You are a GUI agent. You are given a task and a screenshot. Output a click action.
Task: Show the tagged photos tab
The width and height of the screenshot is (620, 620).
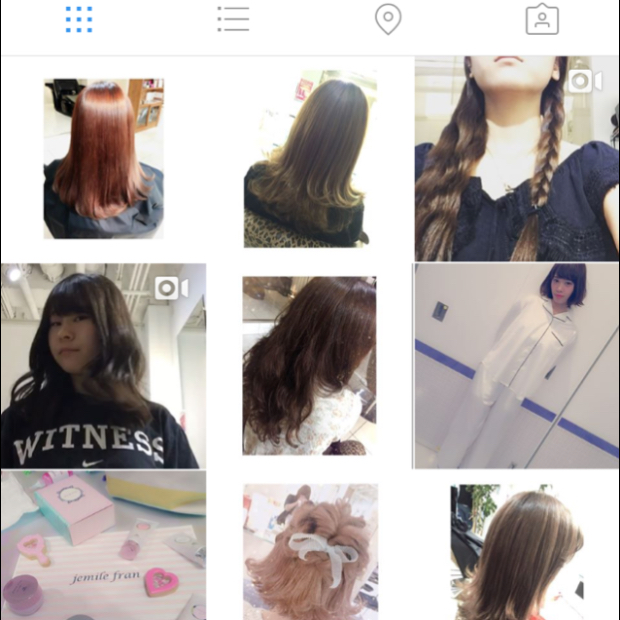(542, 20)
